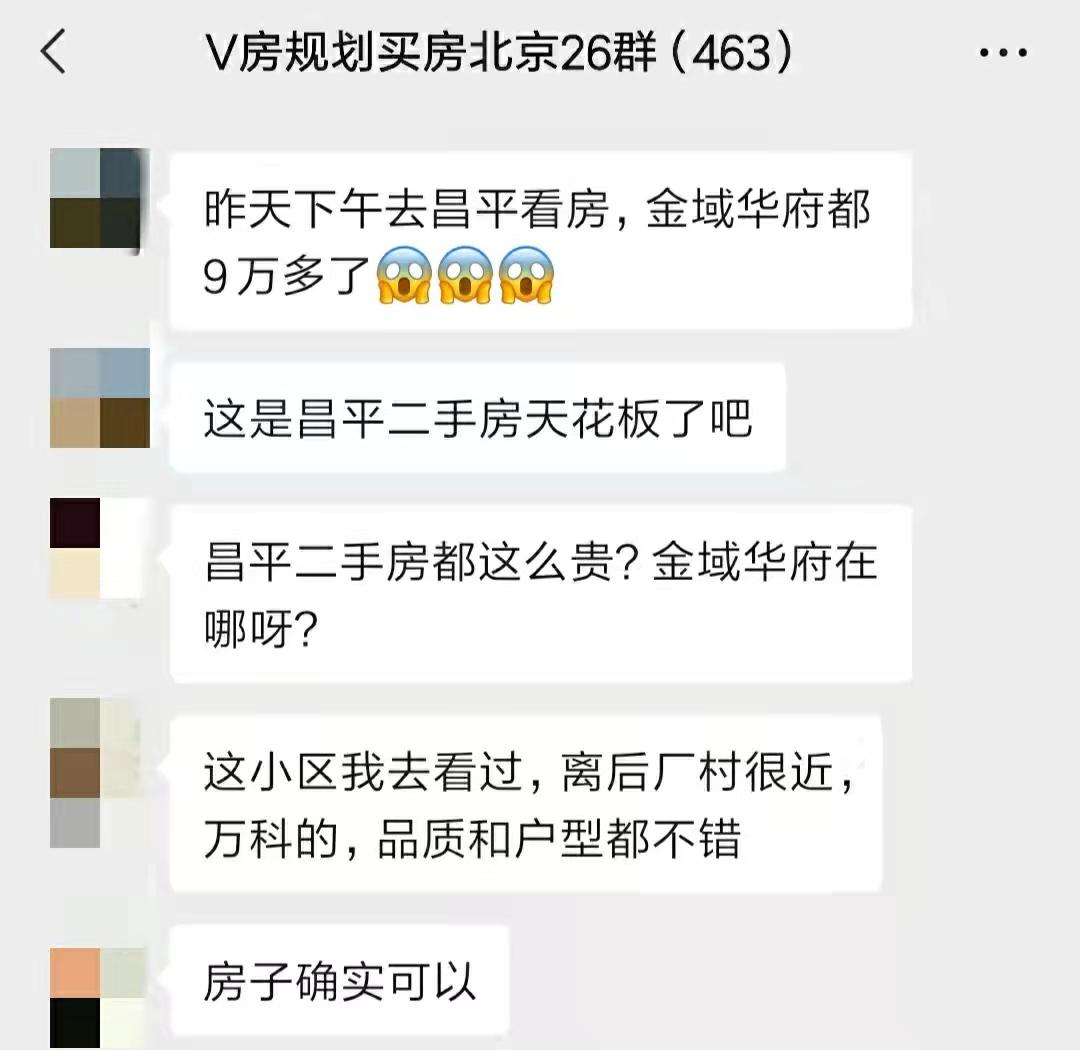Open the group chat overflow menu
This screenshot has width=1080, height=1050.
[x=1001, y=53]
